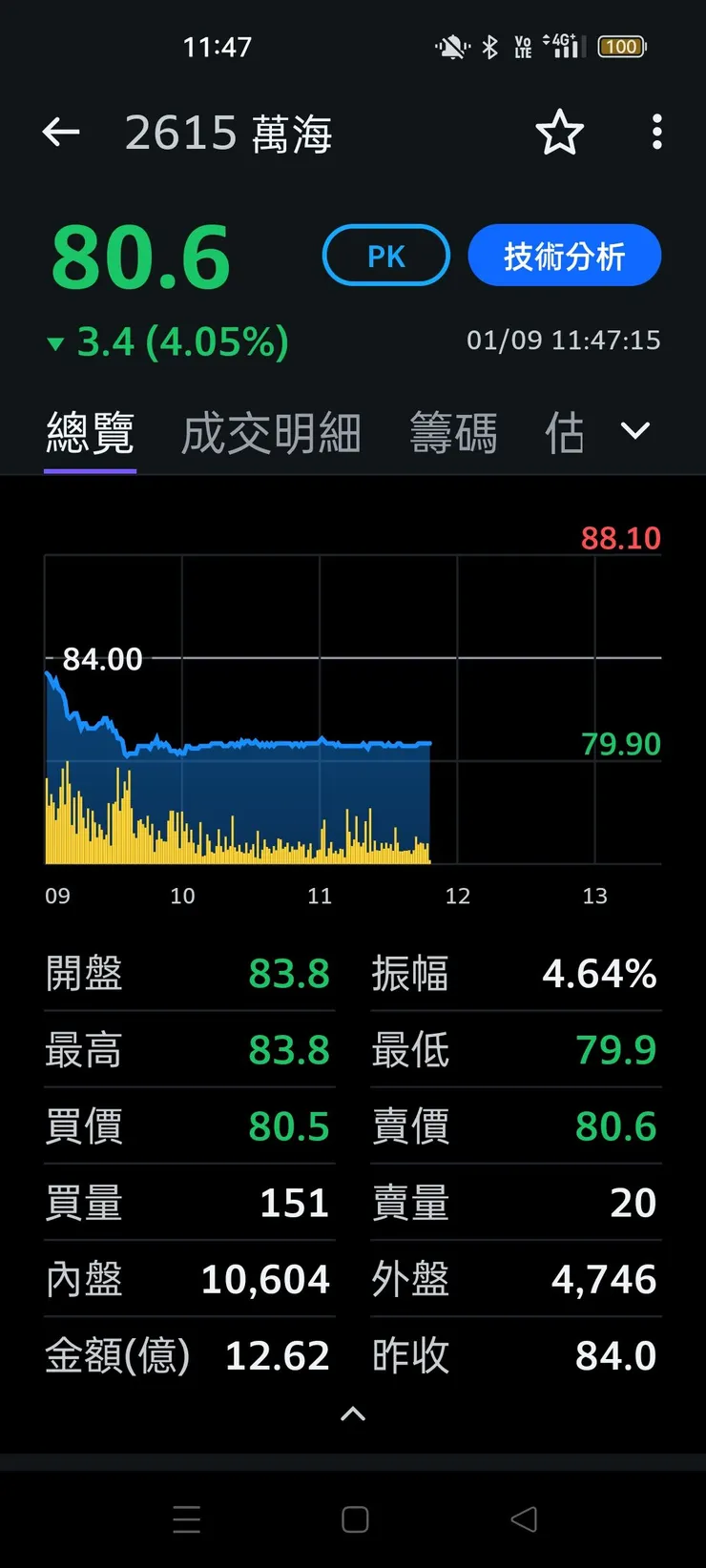Toggle PK comparison mode

click(x=385, y=255)
